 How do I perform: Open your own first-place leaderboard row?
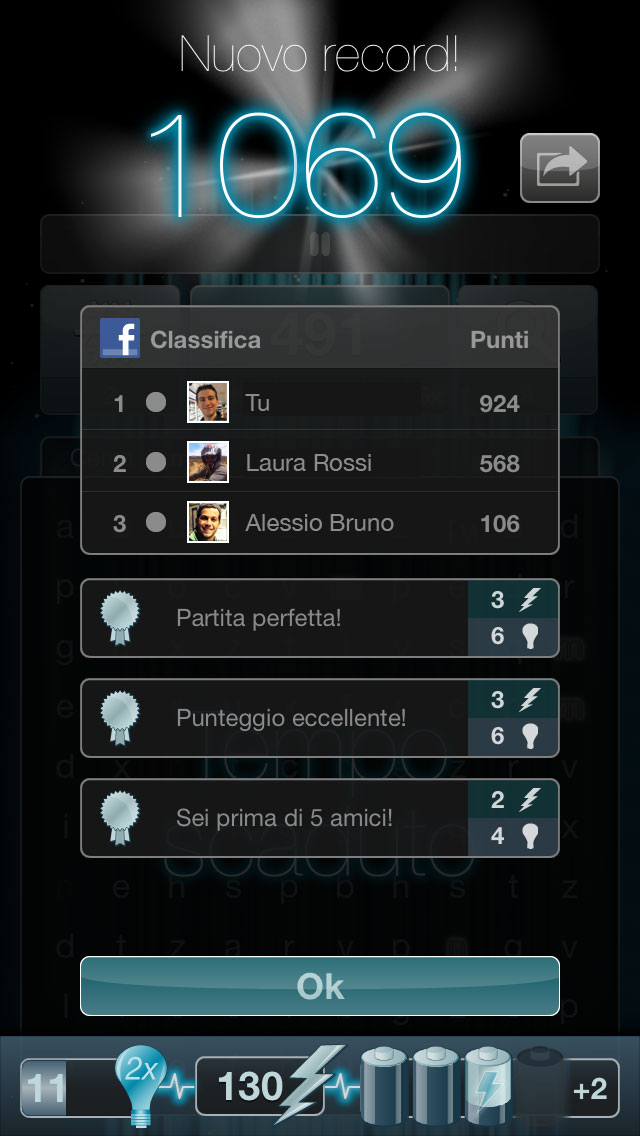[x=320, y=402]
